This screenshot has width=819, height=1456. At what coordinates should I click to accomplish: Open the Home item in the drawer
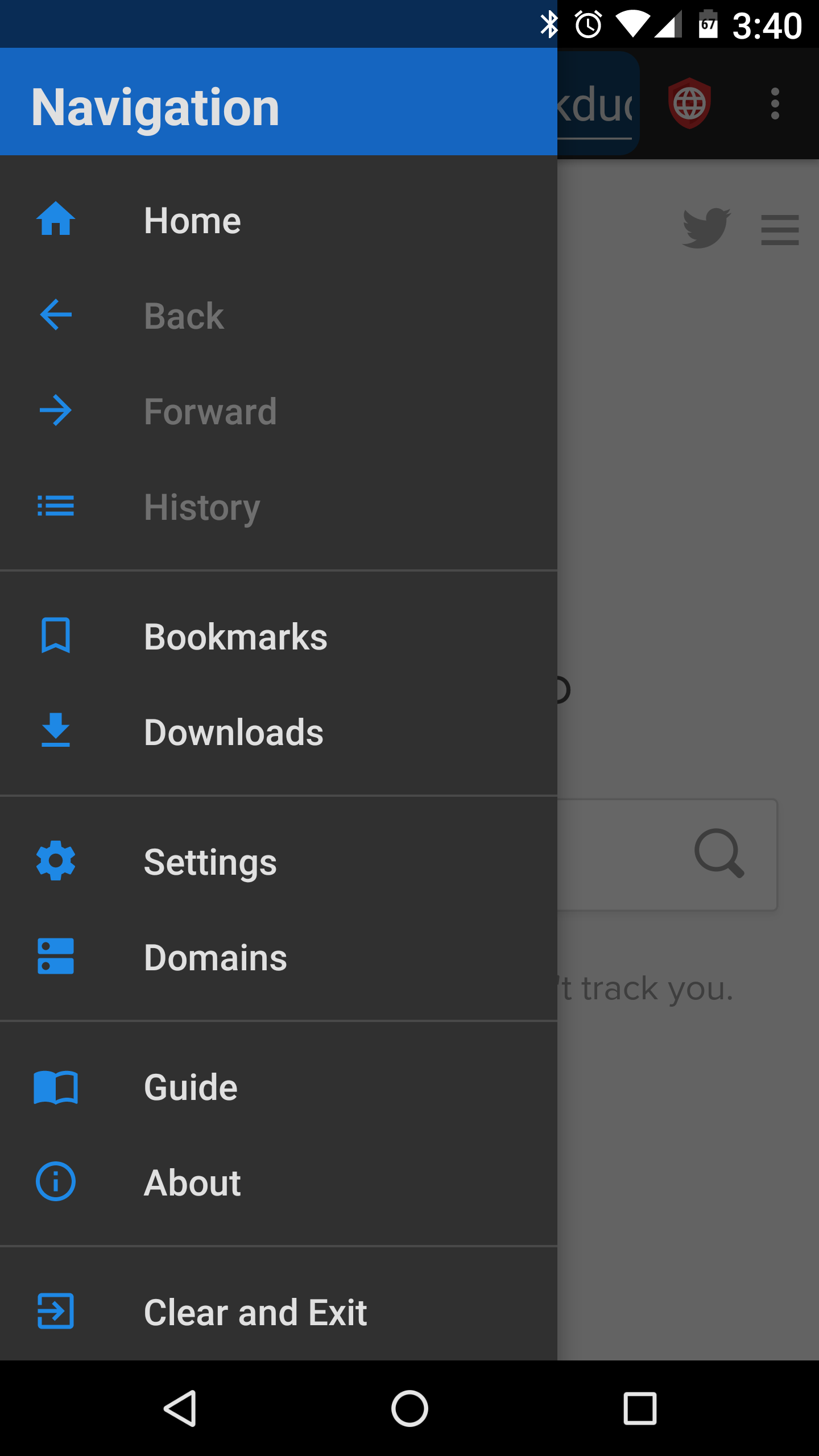click(279, 220)
